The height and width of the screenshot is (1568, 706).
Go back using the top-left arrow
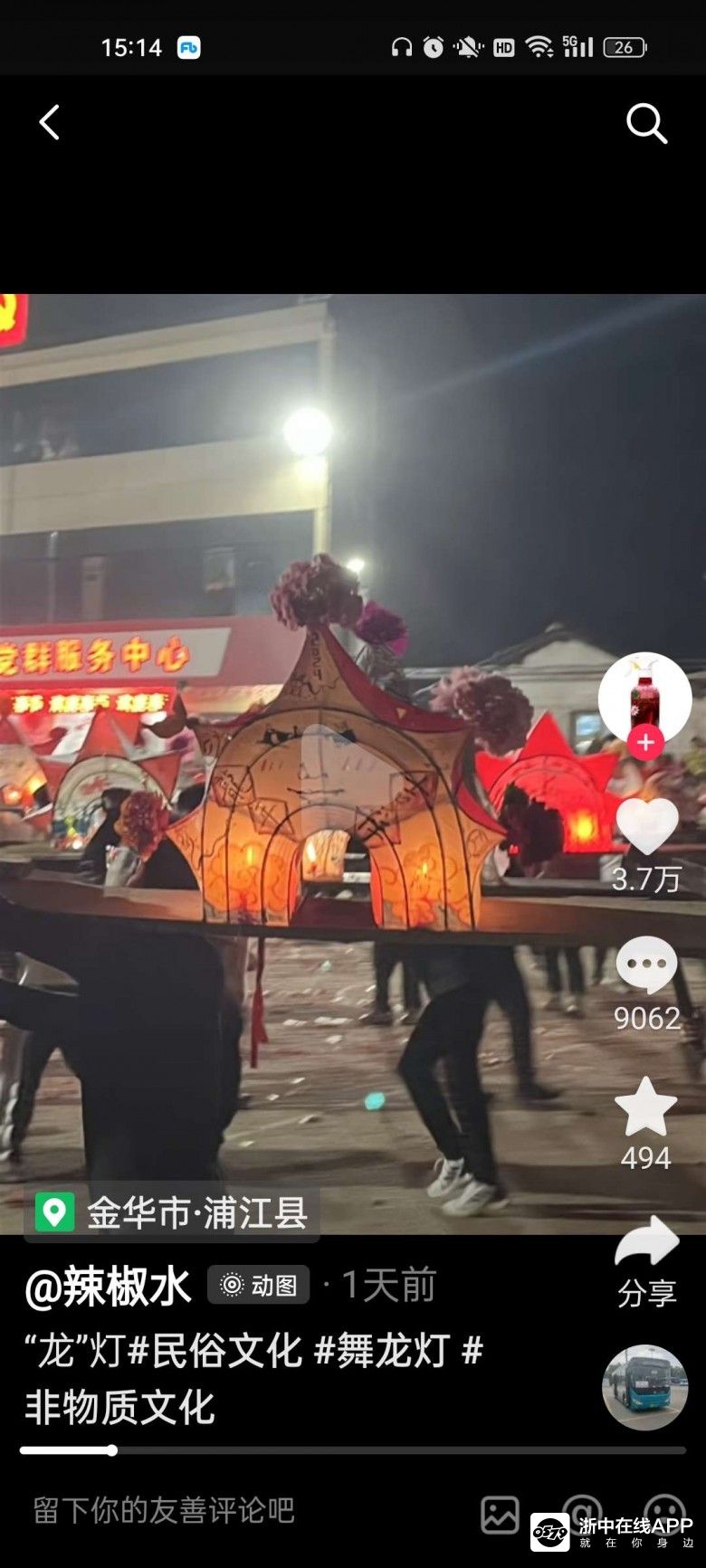pyautogui.click(x=50, y=122)
